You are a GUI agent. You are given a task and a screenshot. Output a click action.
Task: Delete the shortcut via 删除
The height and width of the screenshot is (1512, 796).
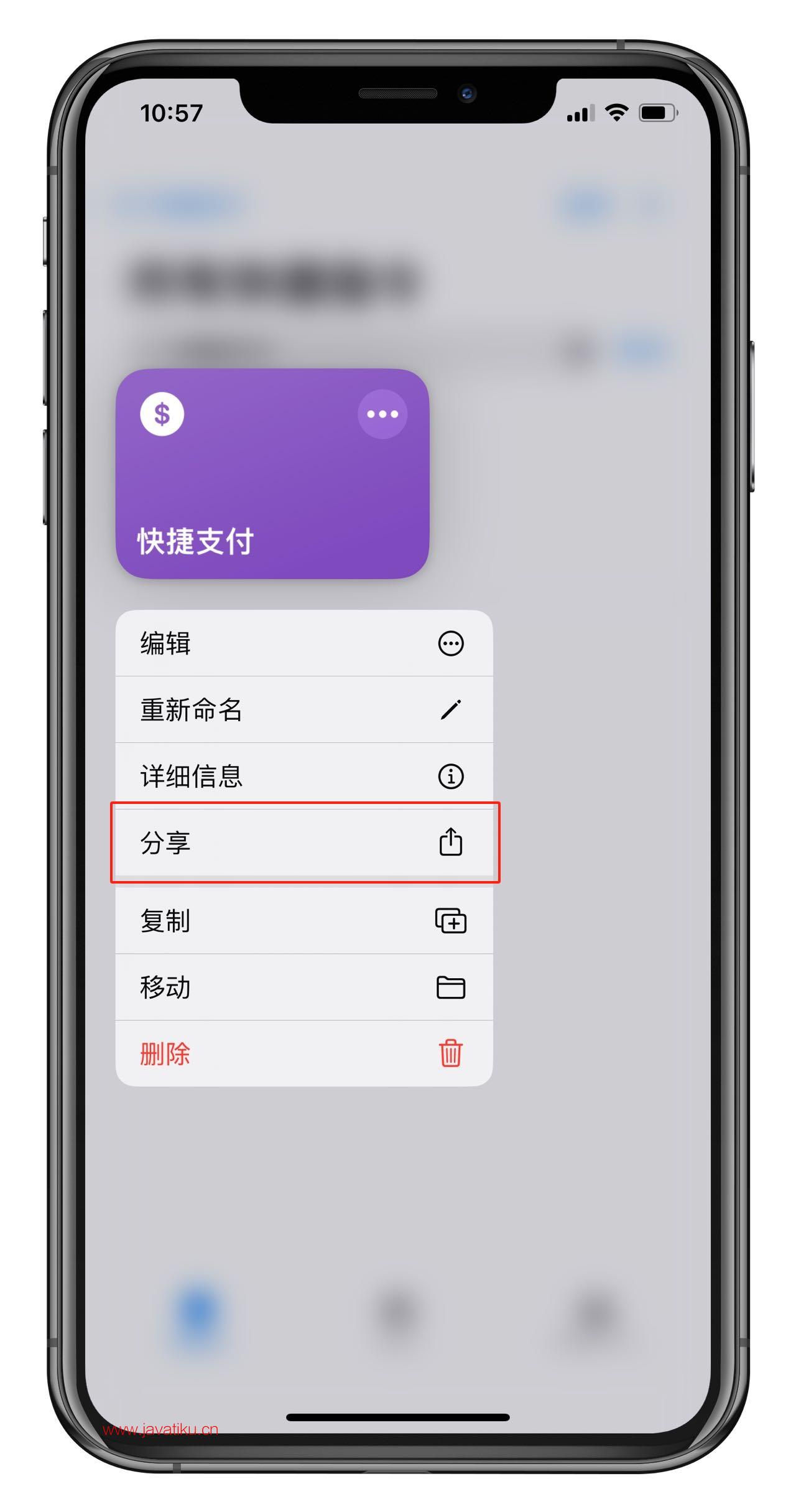(303, 1053)
